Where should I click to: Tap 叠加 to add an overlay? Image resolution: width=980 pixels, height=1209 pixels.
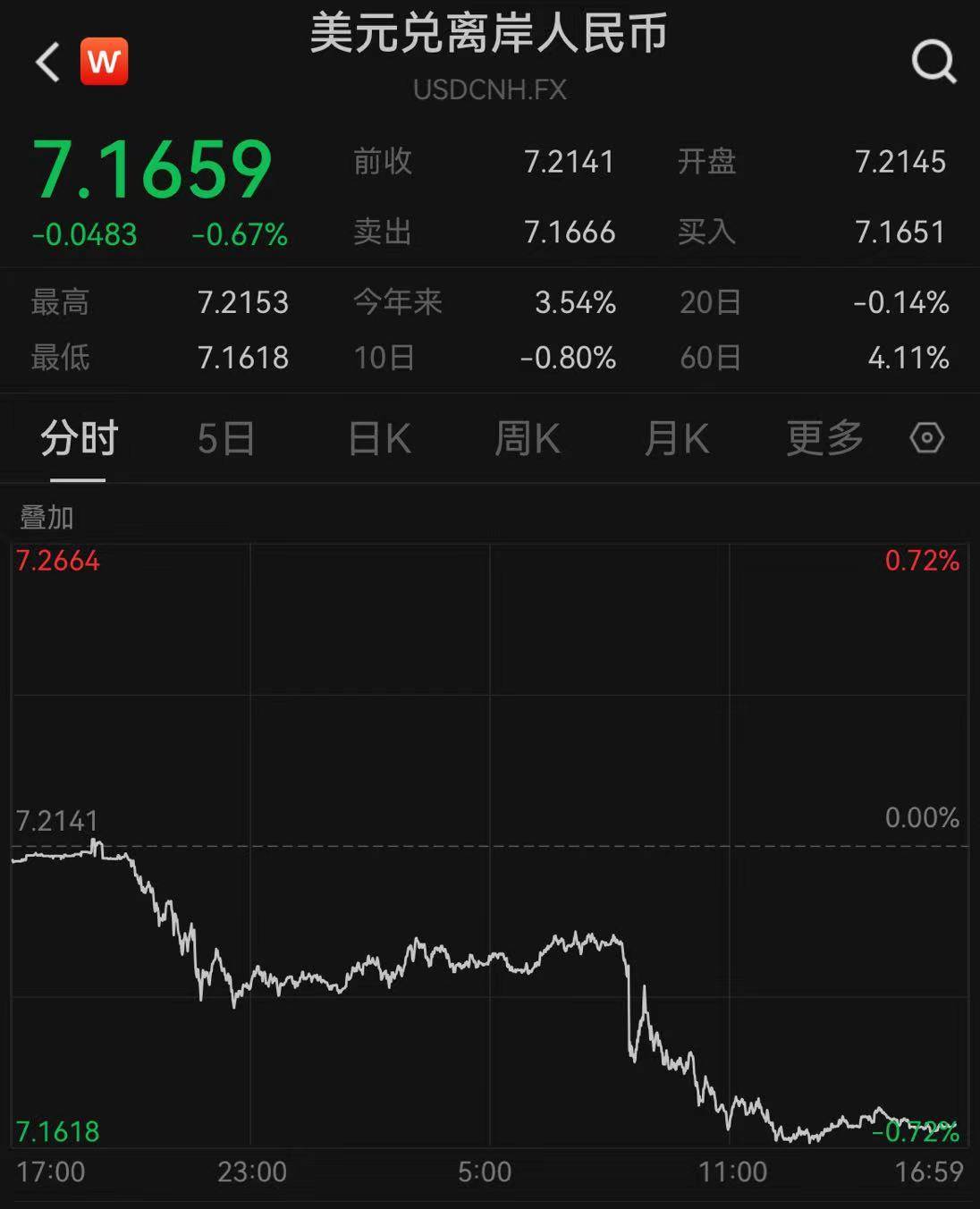pyautogui.click(x=46, y=517)
